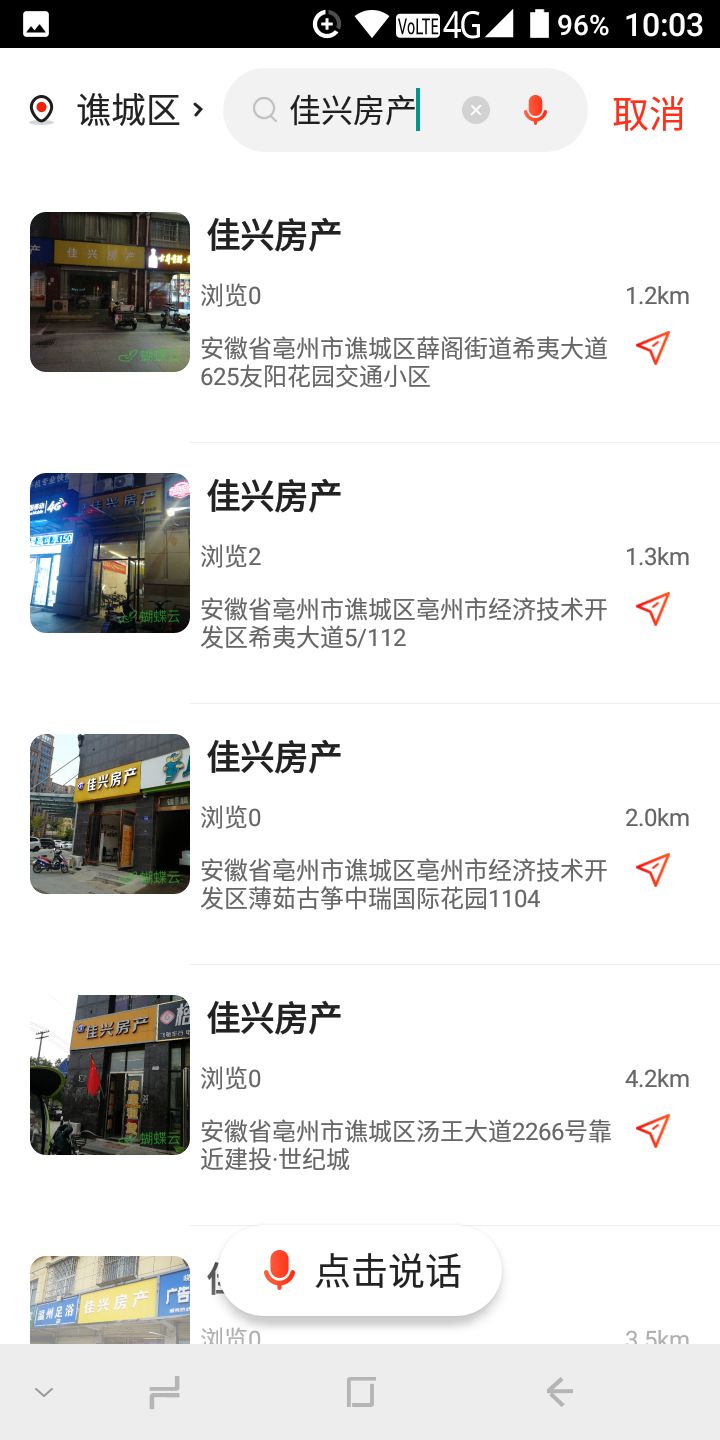The width and height of the screenshot is (720, 1440).
Task: Tap the 点击说话 voice input button
Action: pos(361,1271)
